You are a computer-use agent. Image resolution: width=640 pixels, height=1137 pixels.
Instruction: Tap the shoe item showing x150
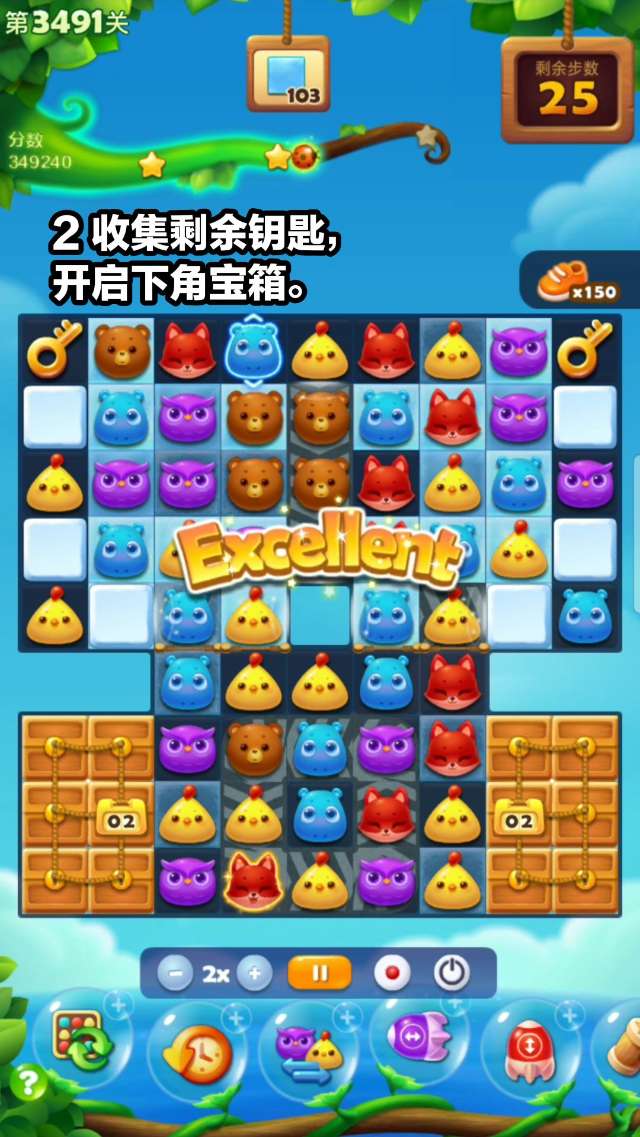(578, 283)
